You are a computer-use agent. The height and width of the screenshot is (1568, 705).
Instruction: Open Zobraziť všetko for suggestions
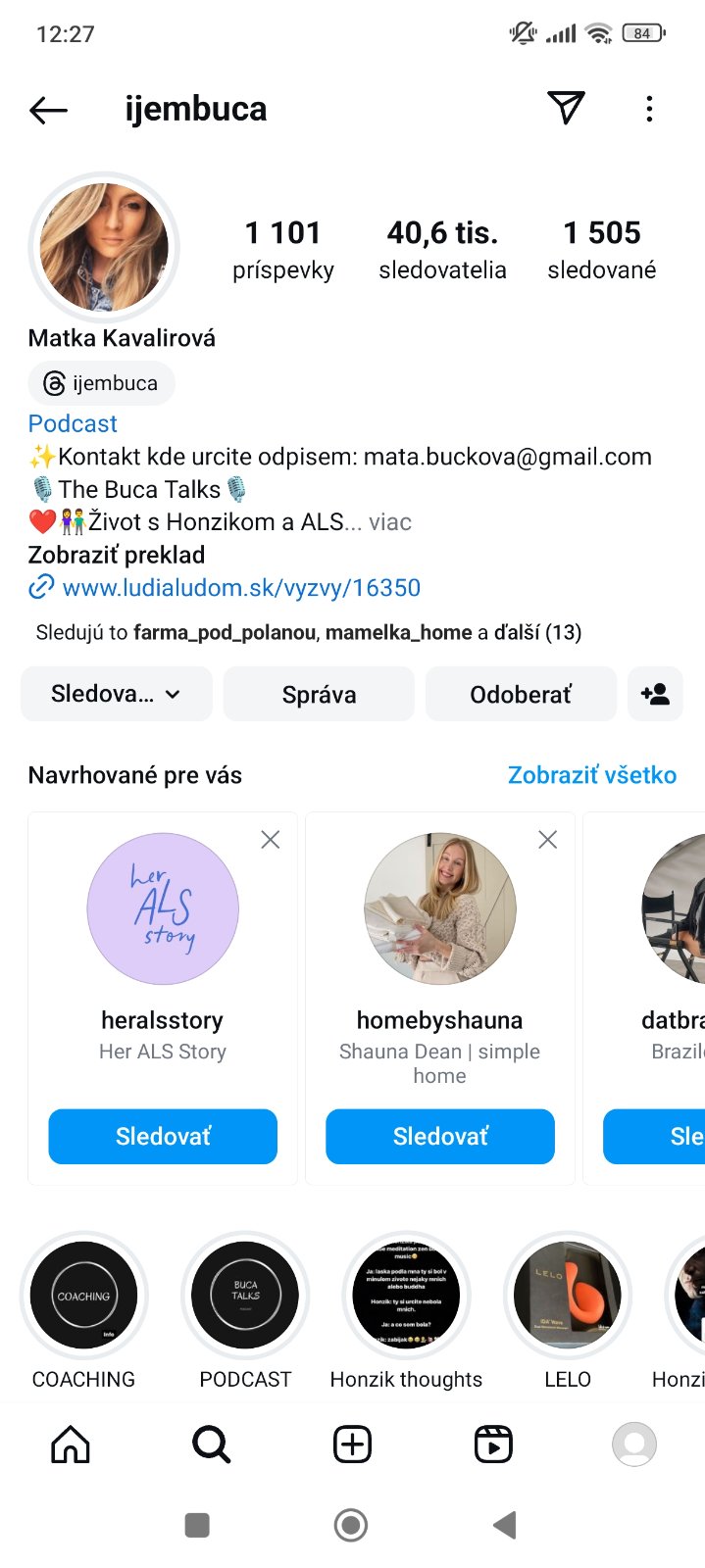[591, 775]
